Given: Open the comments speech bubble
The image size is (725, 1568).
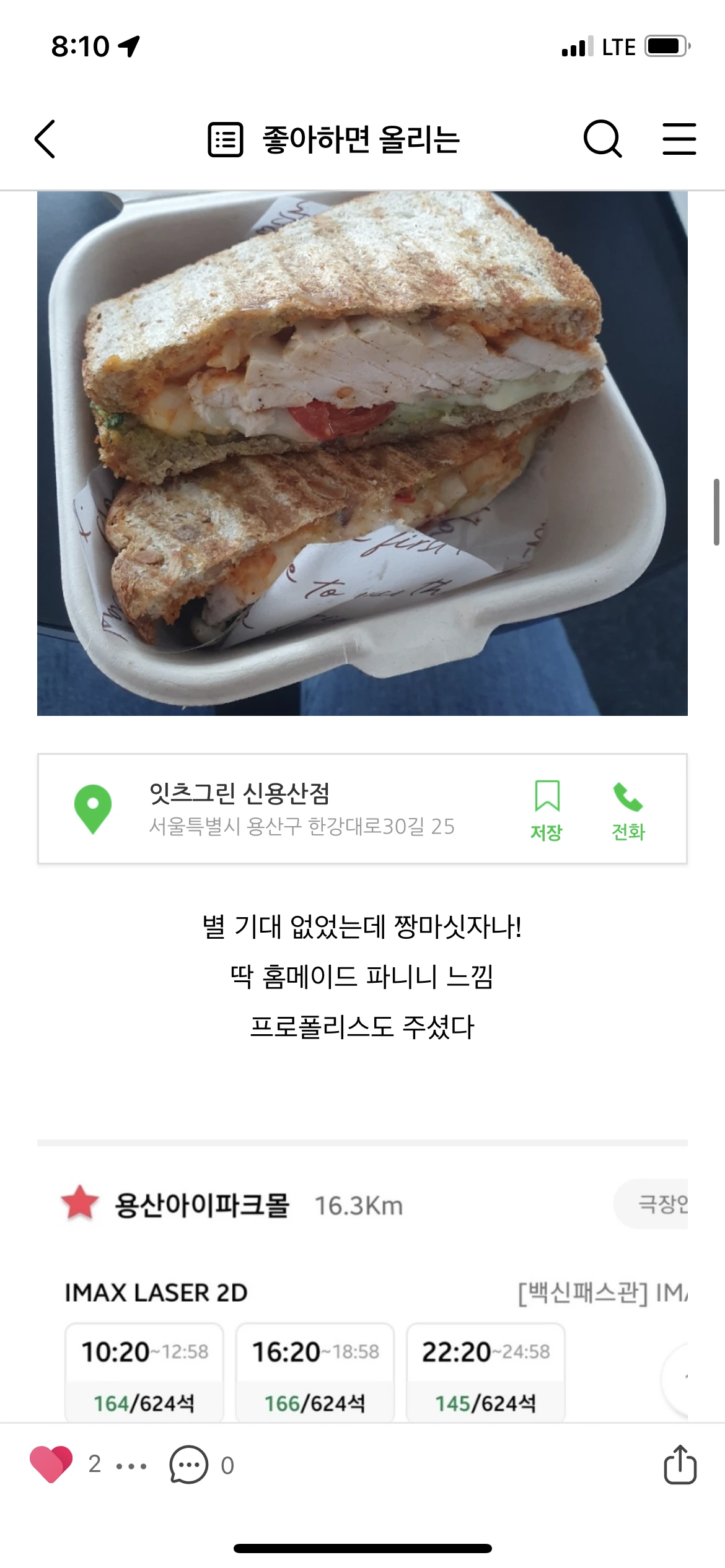Looking at the screenshot, I should coord(189,1465).
